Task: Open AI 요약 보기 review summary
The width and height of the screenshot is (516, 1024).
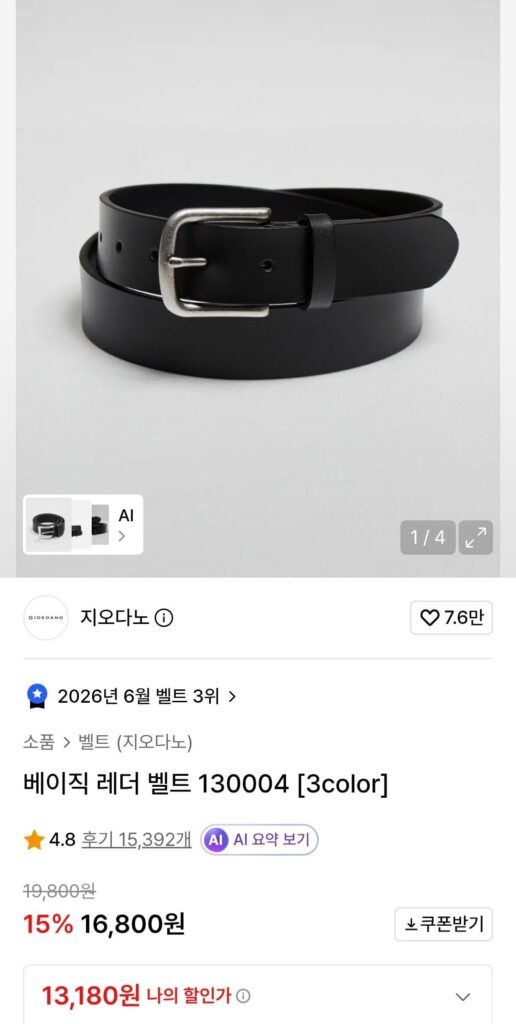Action: tap(259, 840)
